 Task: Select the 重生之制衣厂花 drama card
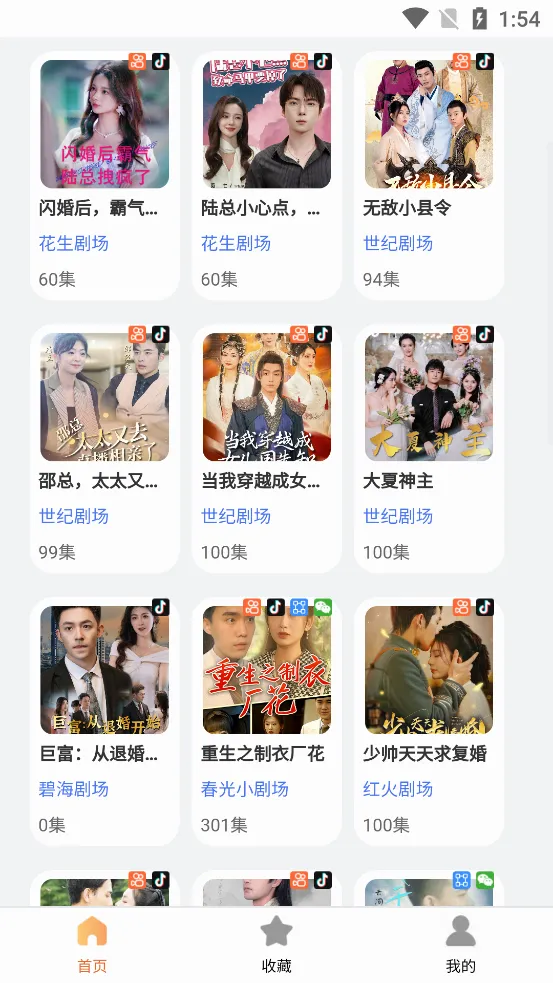(266, 721)
